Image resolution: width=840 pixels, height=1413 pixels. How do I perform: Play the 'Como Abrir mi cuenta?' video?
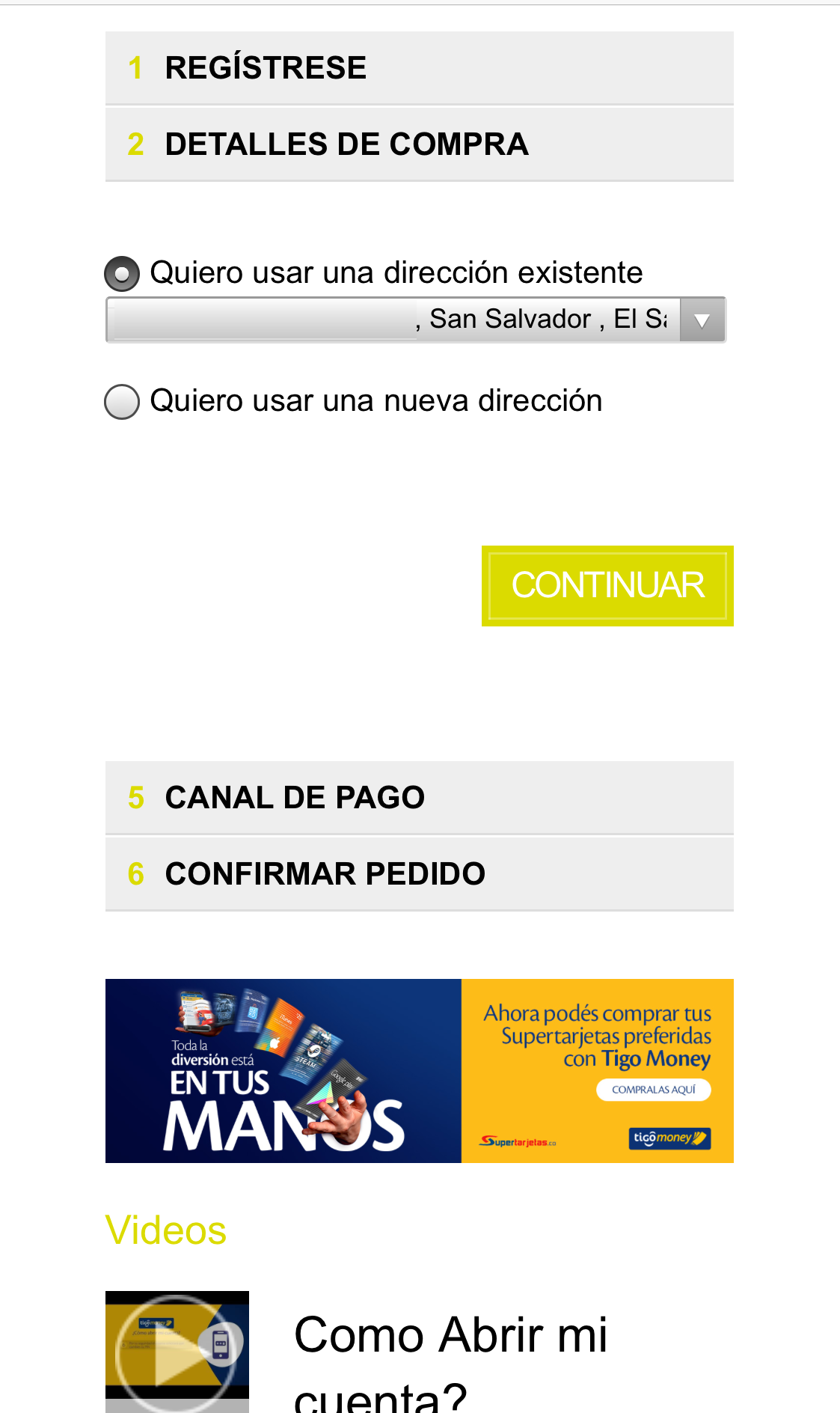coord(177,1351)
